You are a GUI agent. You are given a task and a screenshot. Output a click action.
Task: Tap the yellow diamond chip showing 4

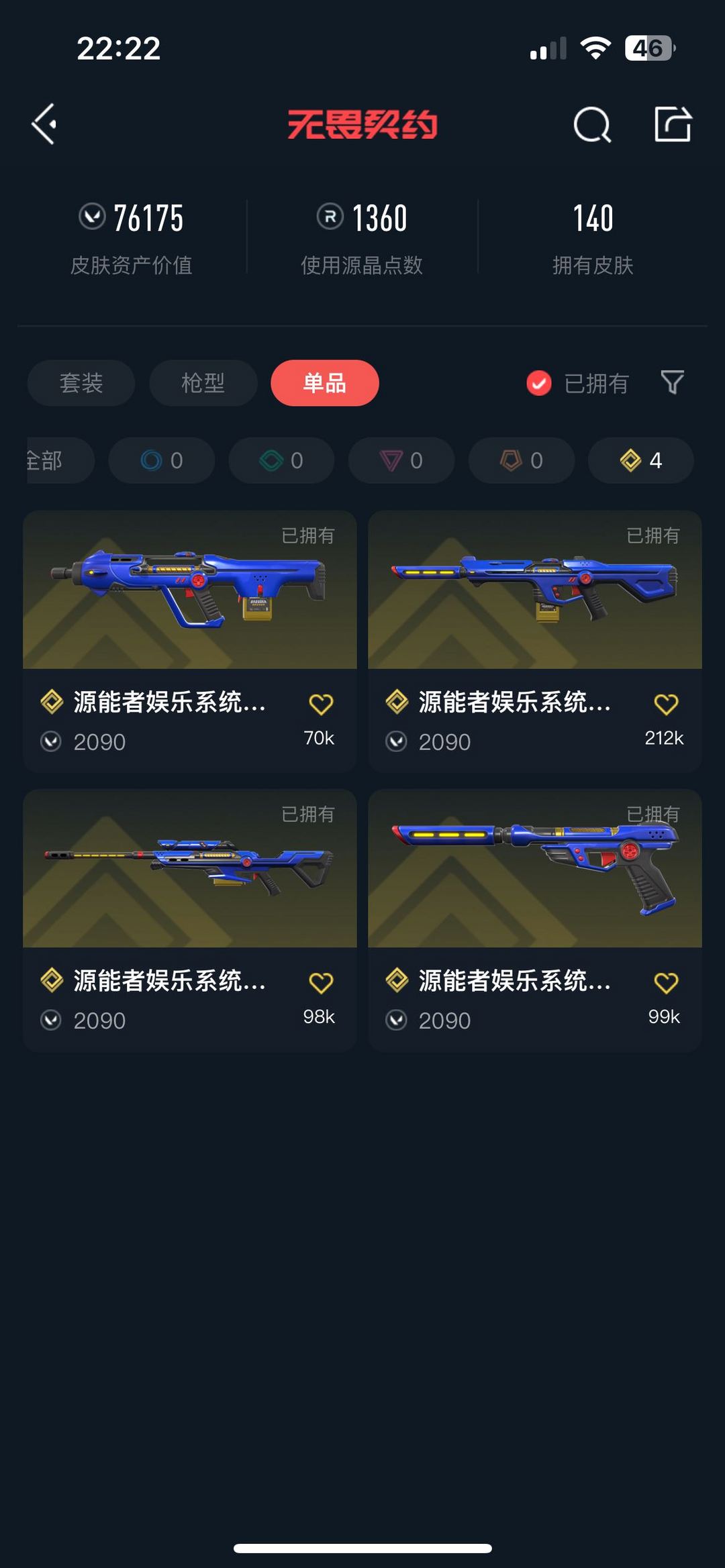click(641, 460)
